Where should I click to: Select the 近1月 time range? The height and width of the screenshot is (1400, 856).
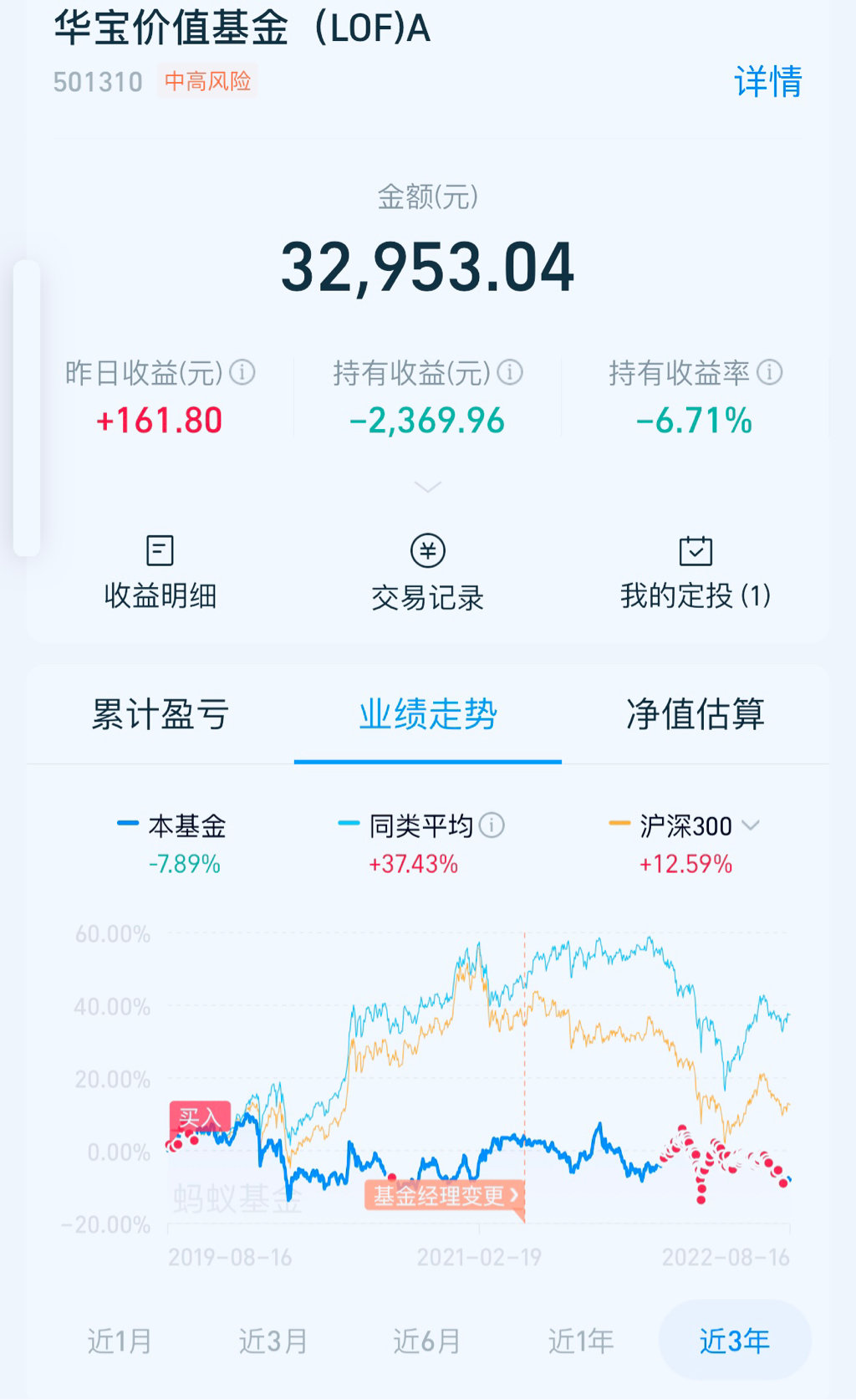click(120, 1341)
